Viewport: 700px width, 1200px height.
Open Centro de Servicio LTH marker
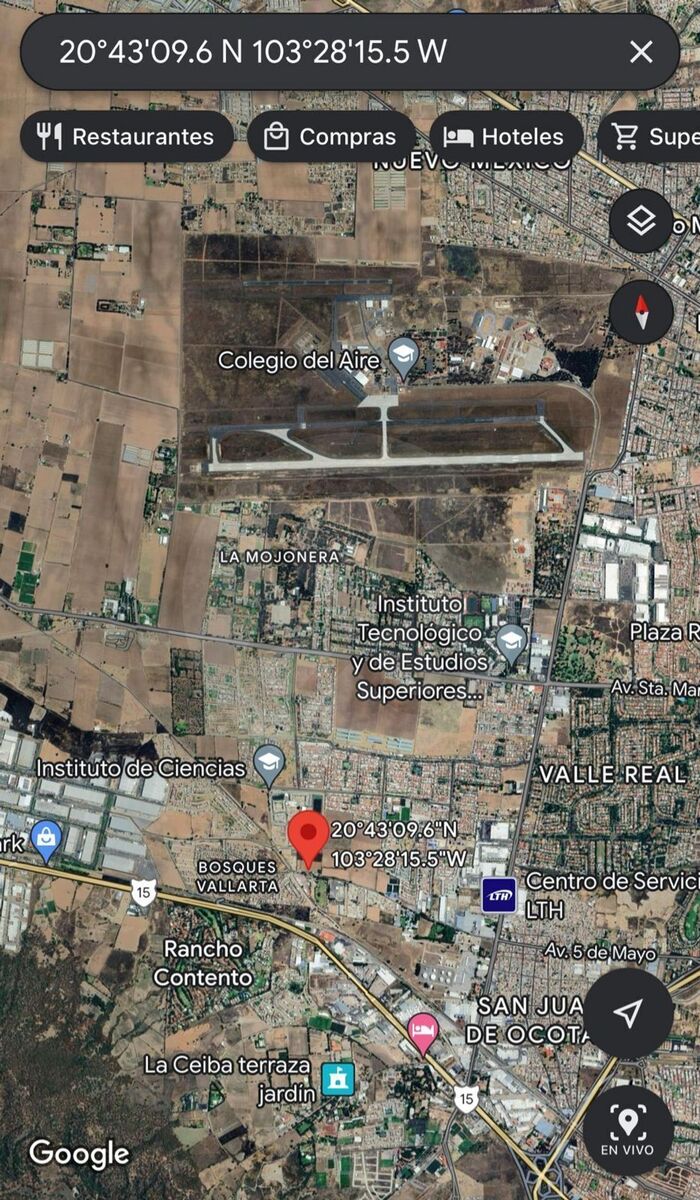click(499, 895)
